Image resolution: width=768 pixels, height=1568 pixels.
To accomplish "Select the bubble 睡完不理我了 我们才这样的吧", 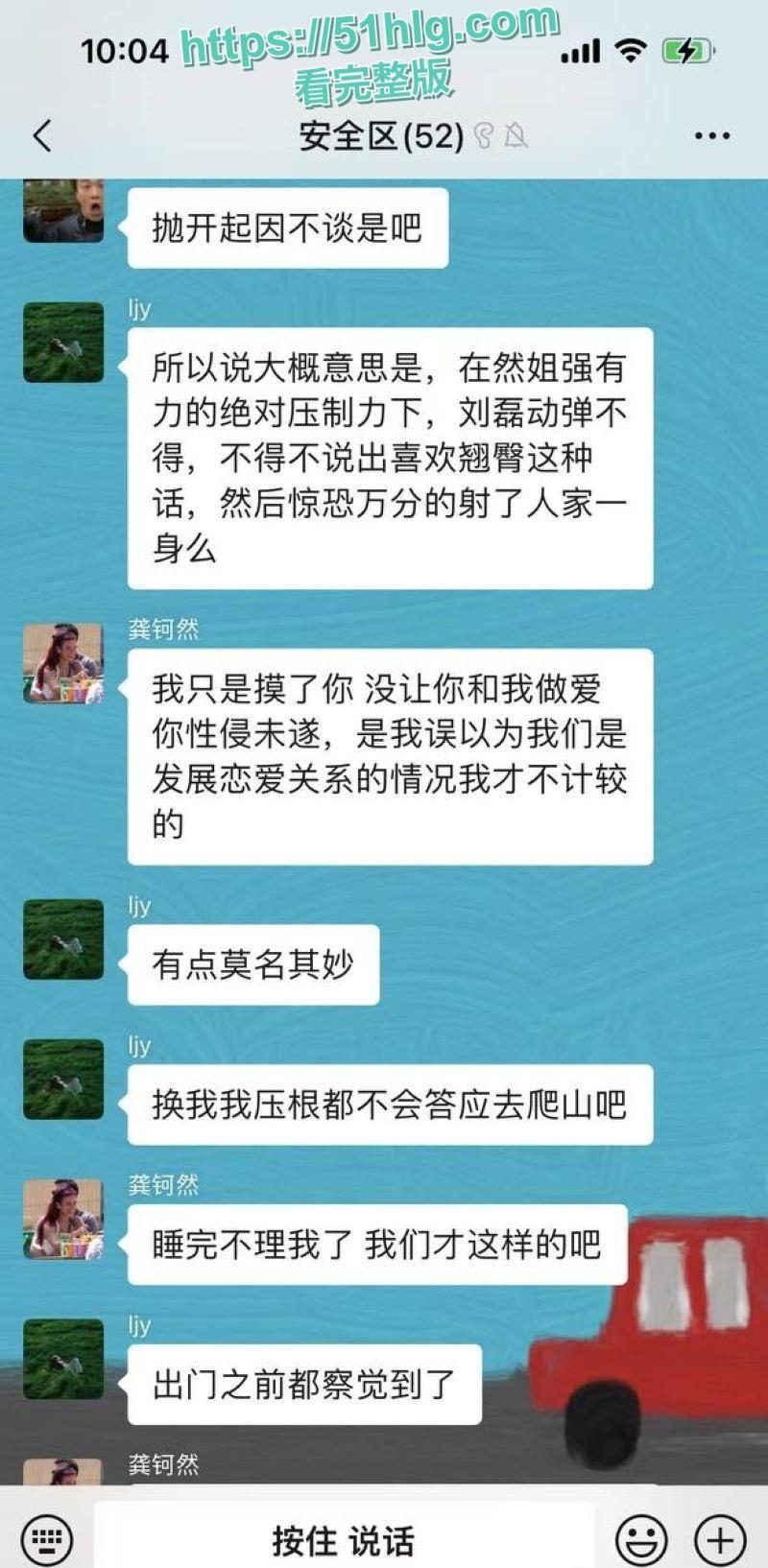I will pyautogui.click(x=374, y=1244).
